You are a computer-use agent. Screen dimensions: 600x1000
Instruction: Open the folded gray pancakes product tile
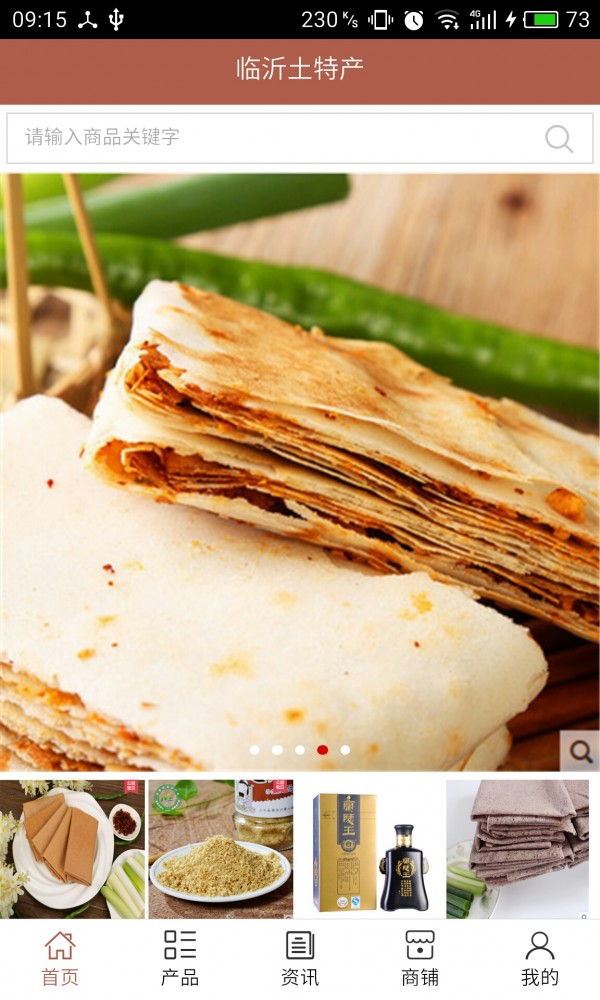[518, 849]
